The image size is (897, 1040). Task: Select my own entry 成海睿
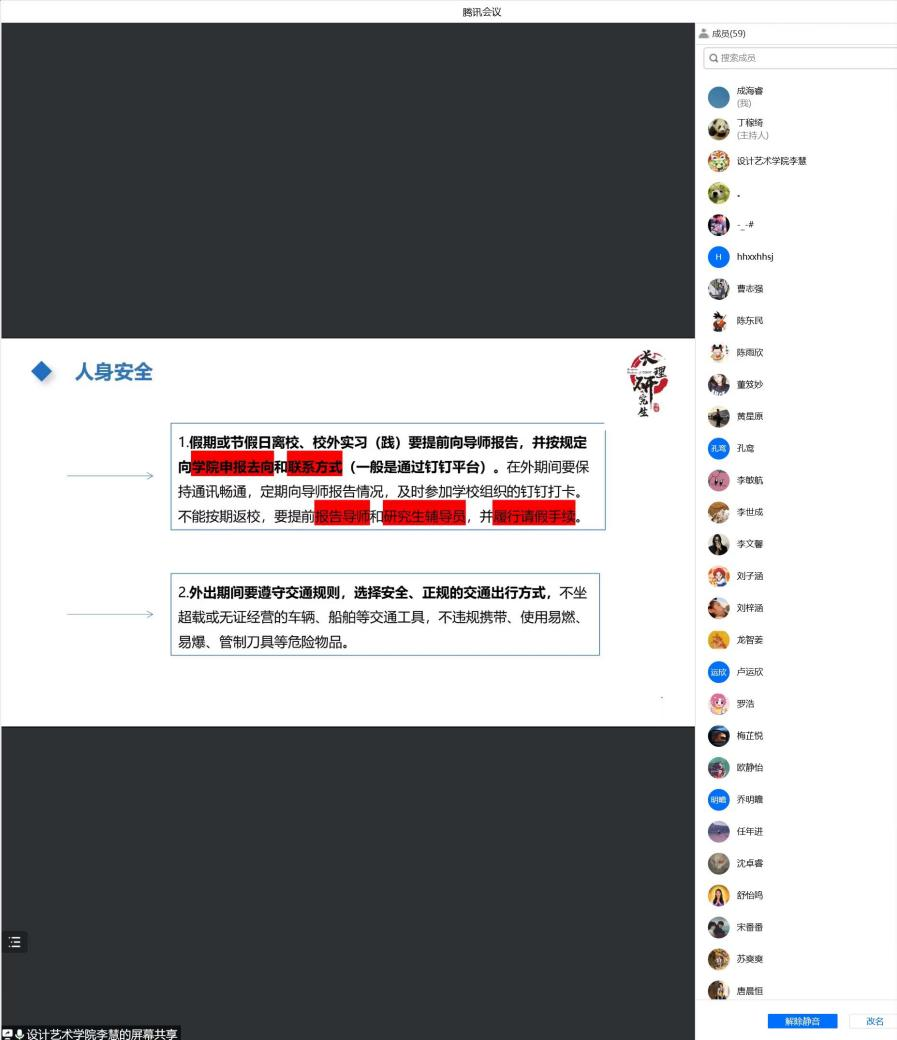click(x=750, y=97)
